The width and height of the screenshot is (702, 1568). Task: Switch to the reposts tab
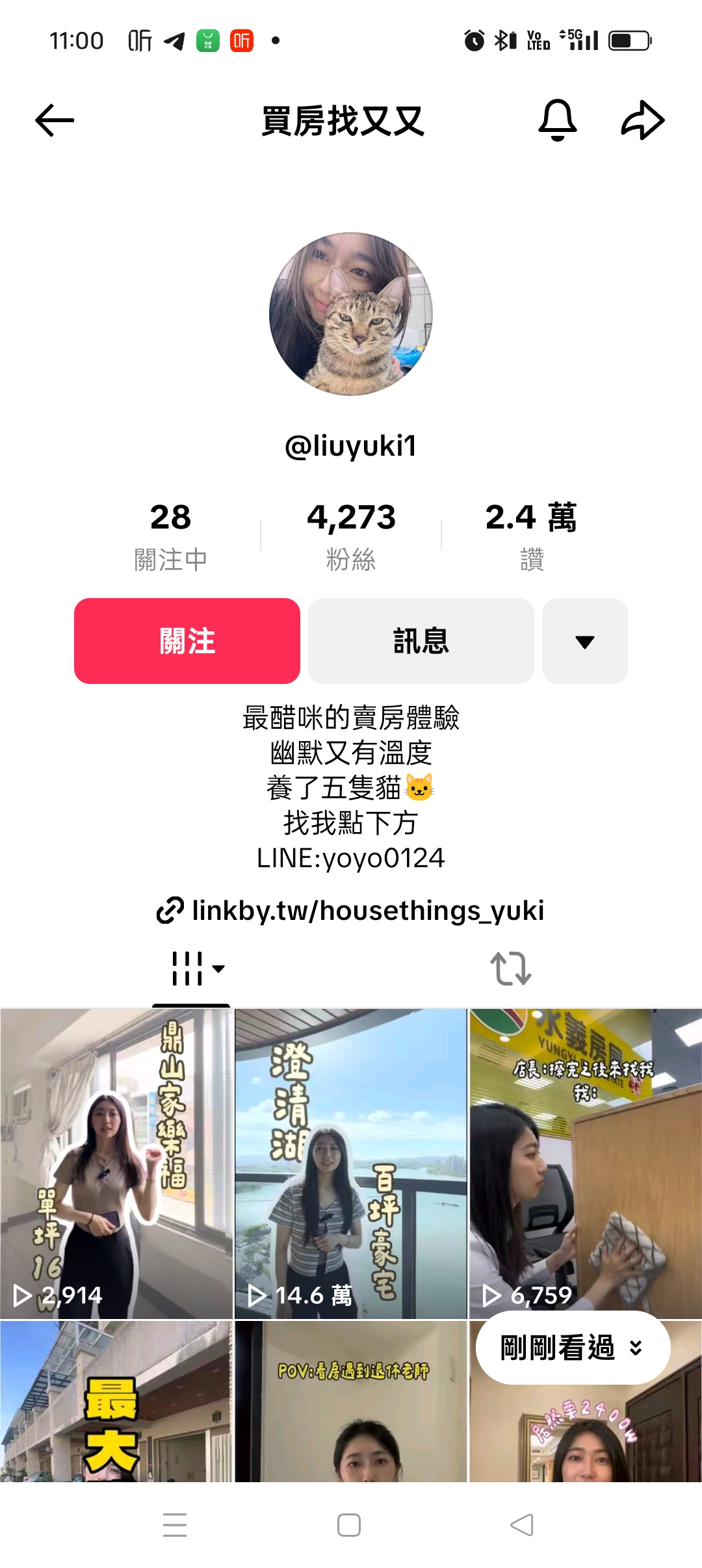tap(510, 969)
